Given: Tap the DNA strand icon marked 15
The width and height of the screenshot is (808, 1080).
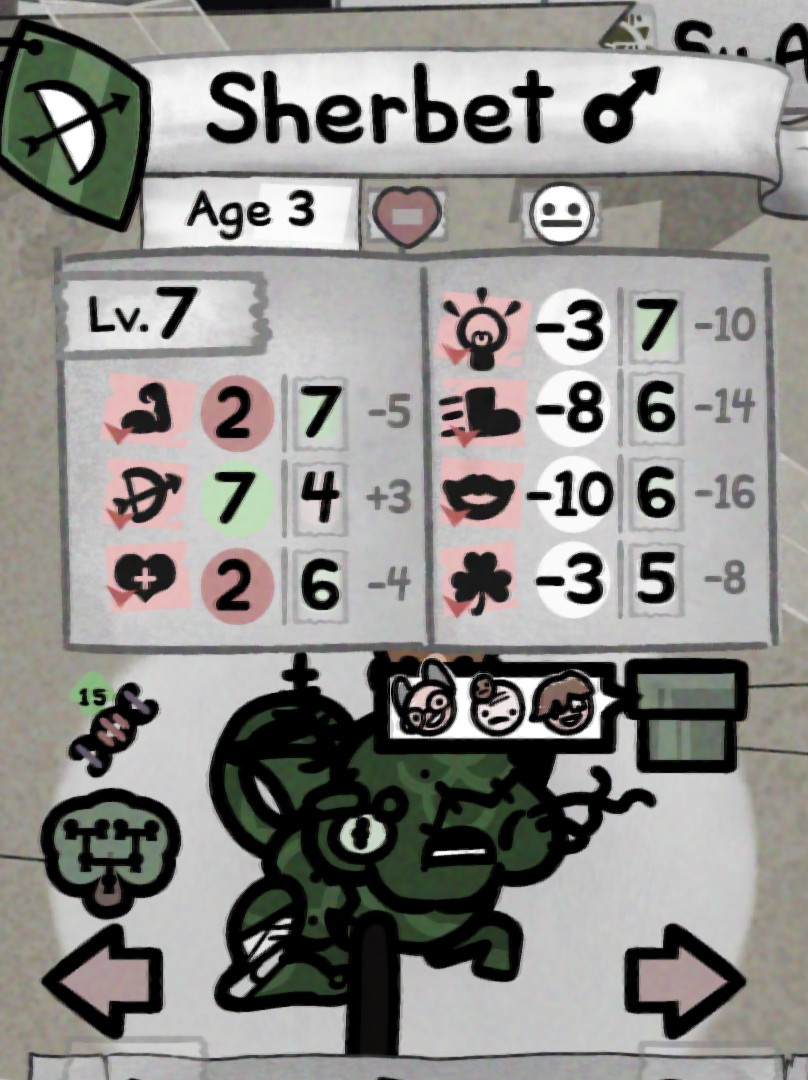Looking at the screenshot, I should 112,723.
